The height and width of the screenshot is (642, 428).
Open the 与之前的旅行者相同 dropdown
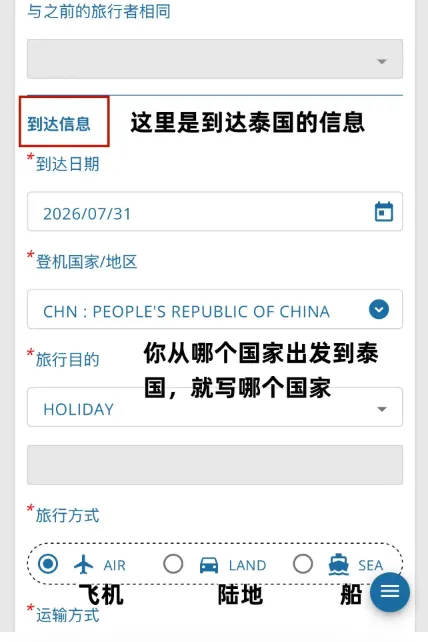tap(215, 59)
